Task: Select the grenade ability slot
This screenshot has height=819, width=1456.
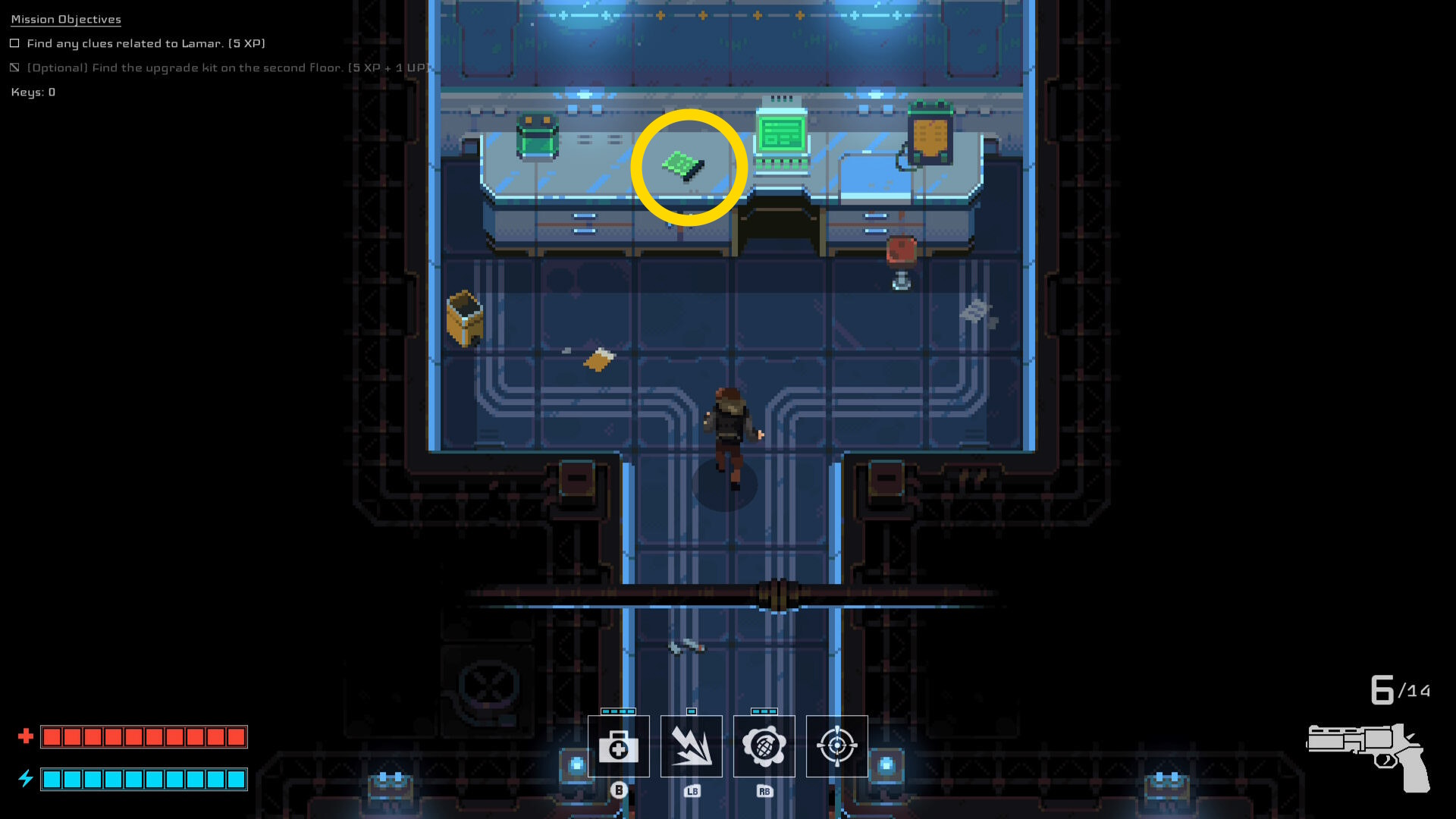Action: click(x=764, y=746)
